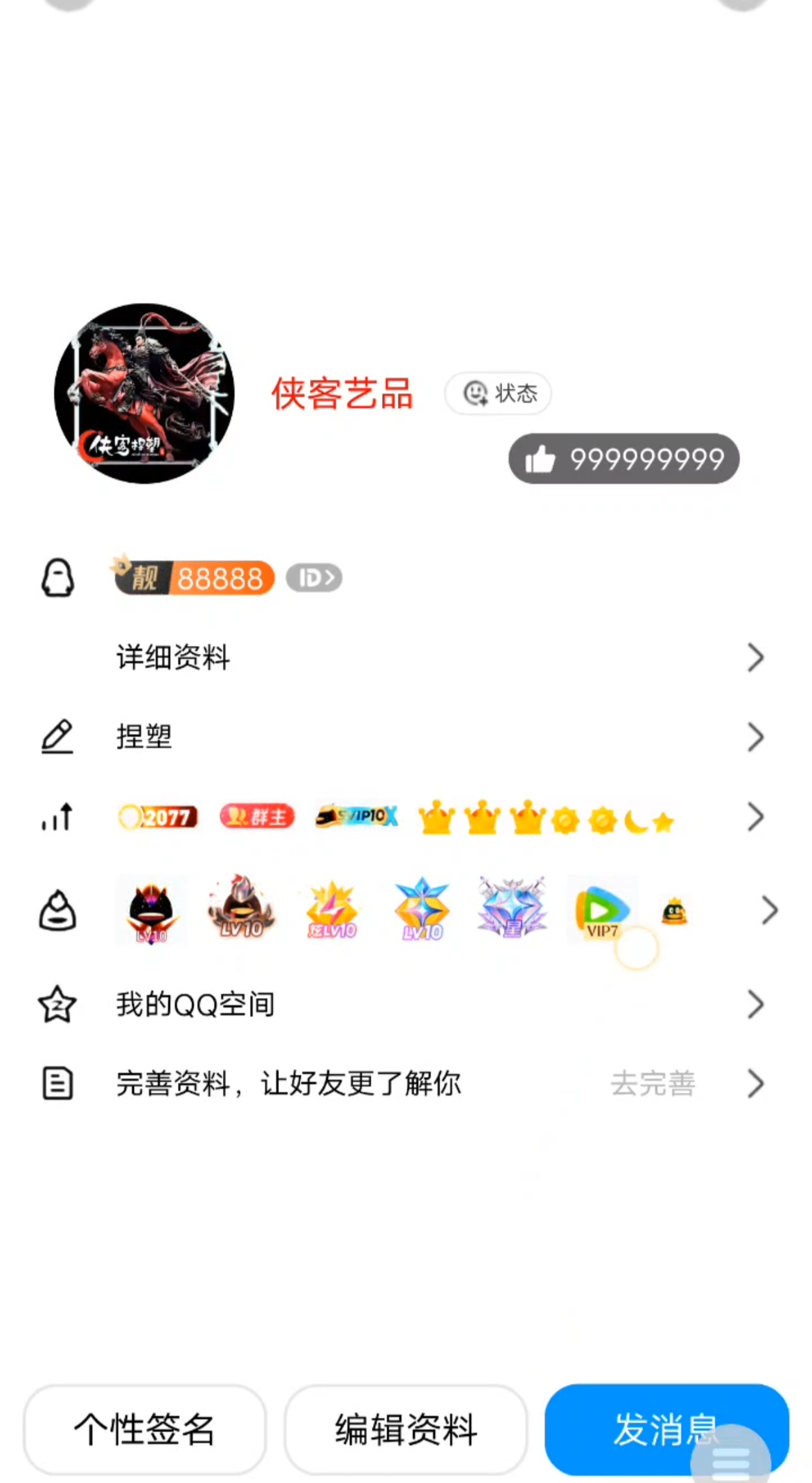Open the profile avatar picture
The image size is (812, 1483).
(x=144, y=393)
